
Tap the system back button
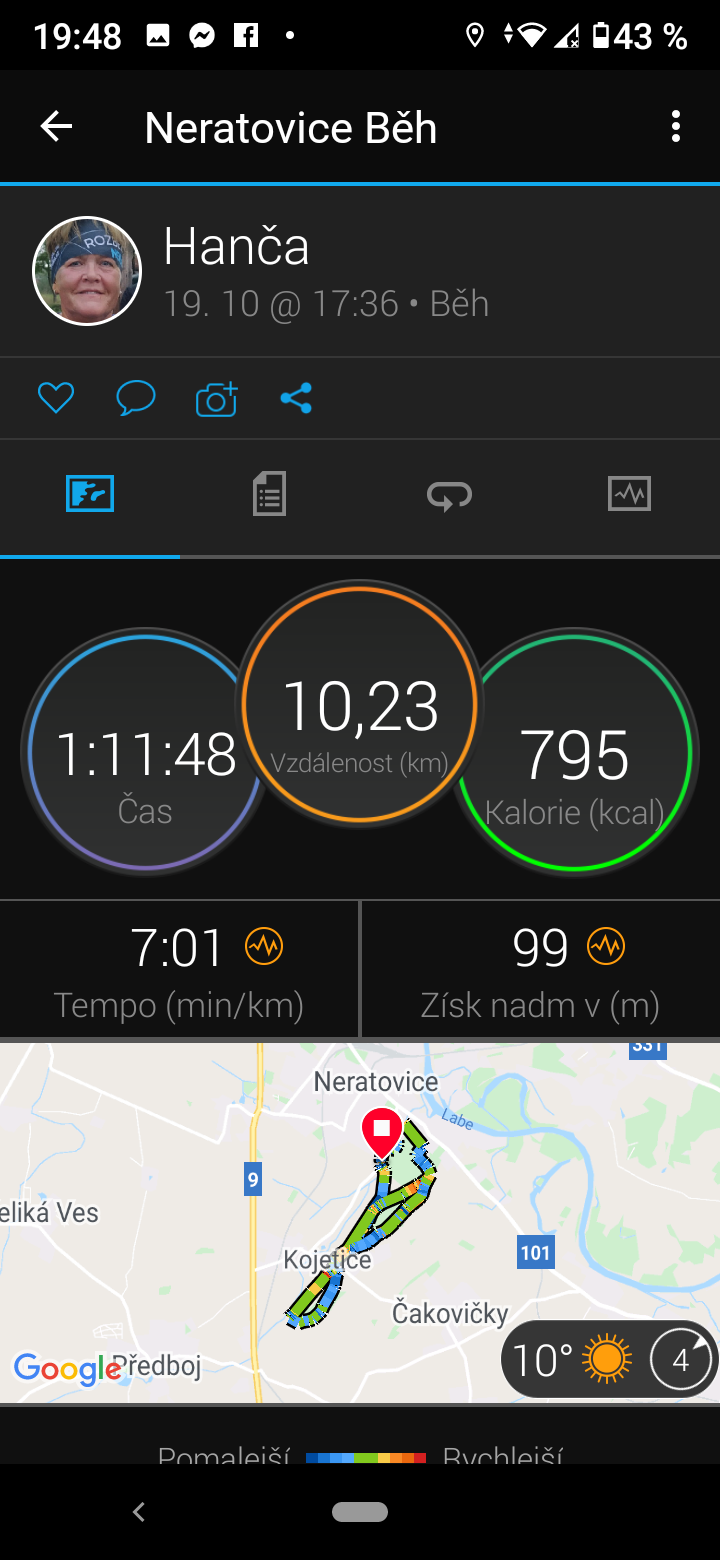click(139, 1512)
